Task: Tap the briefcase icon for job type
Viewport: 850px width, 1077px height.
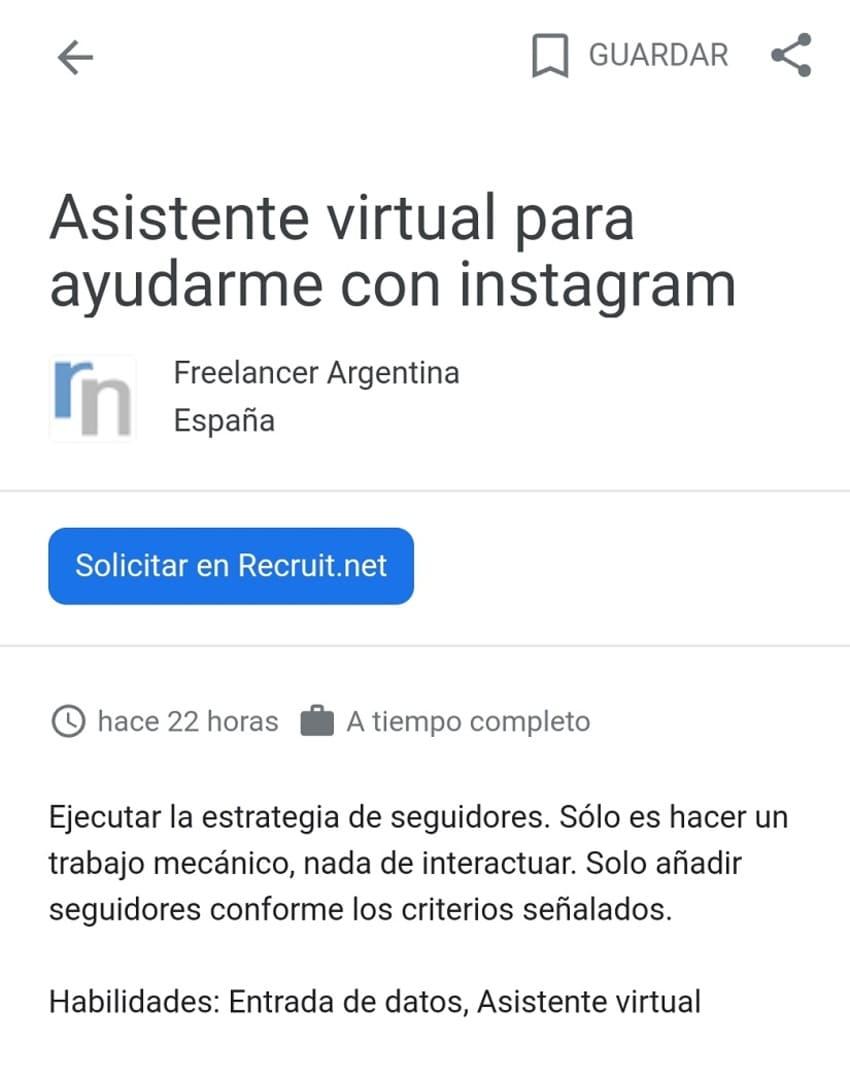Action: click(x=317, y=721)
